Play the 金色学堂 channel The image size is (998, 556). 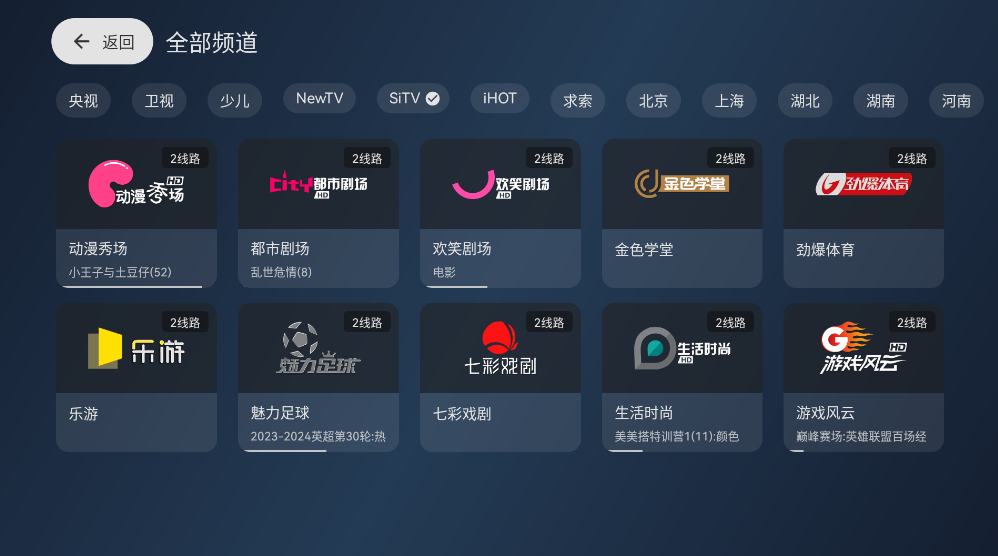pos(682,213)
